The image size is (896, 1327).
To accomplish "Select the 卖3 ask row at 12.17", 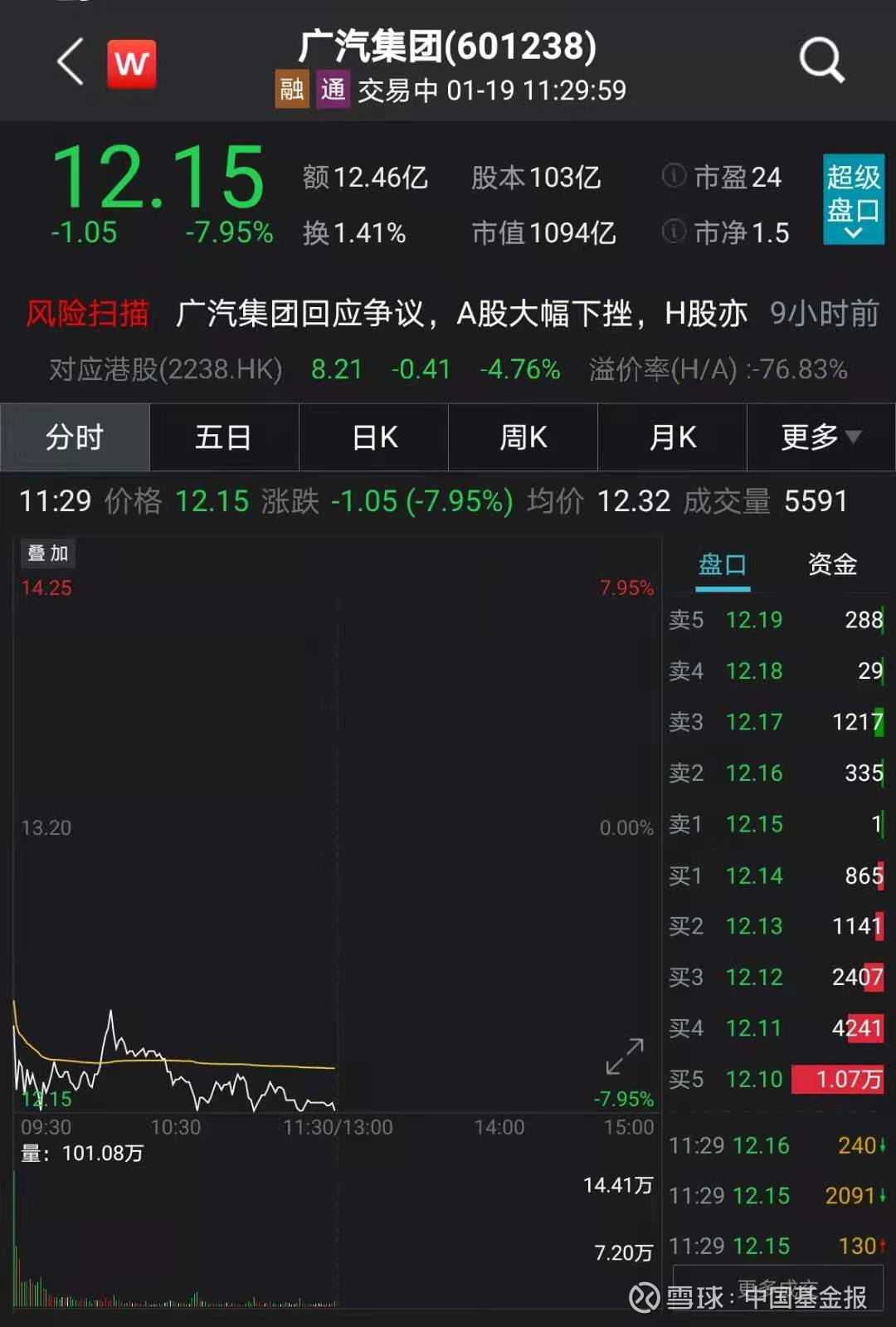I will click(x=776, y=722).
